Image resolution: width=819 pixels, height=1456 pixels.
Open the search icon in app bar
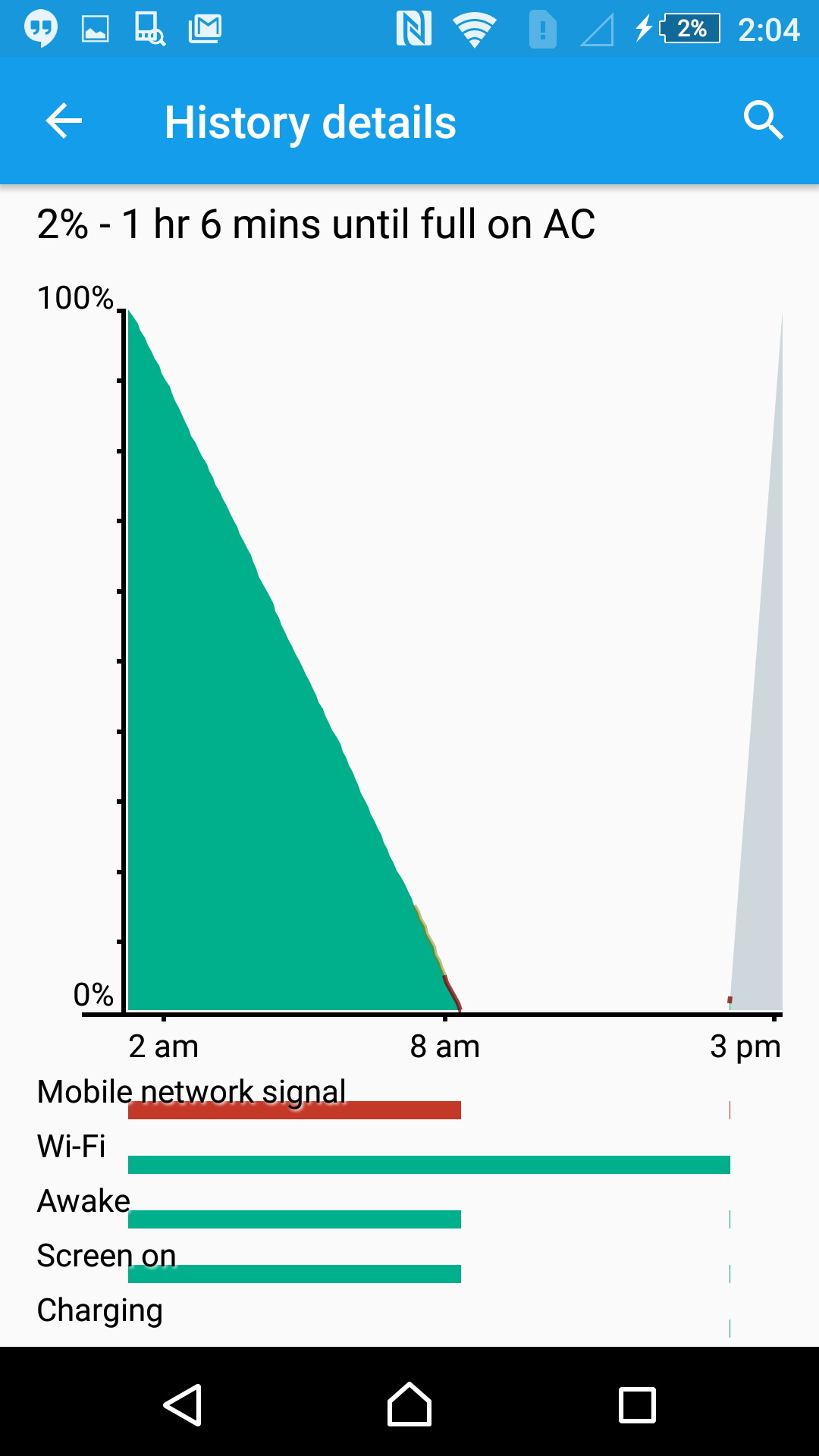(x=762, y=121)
